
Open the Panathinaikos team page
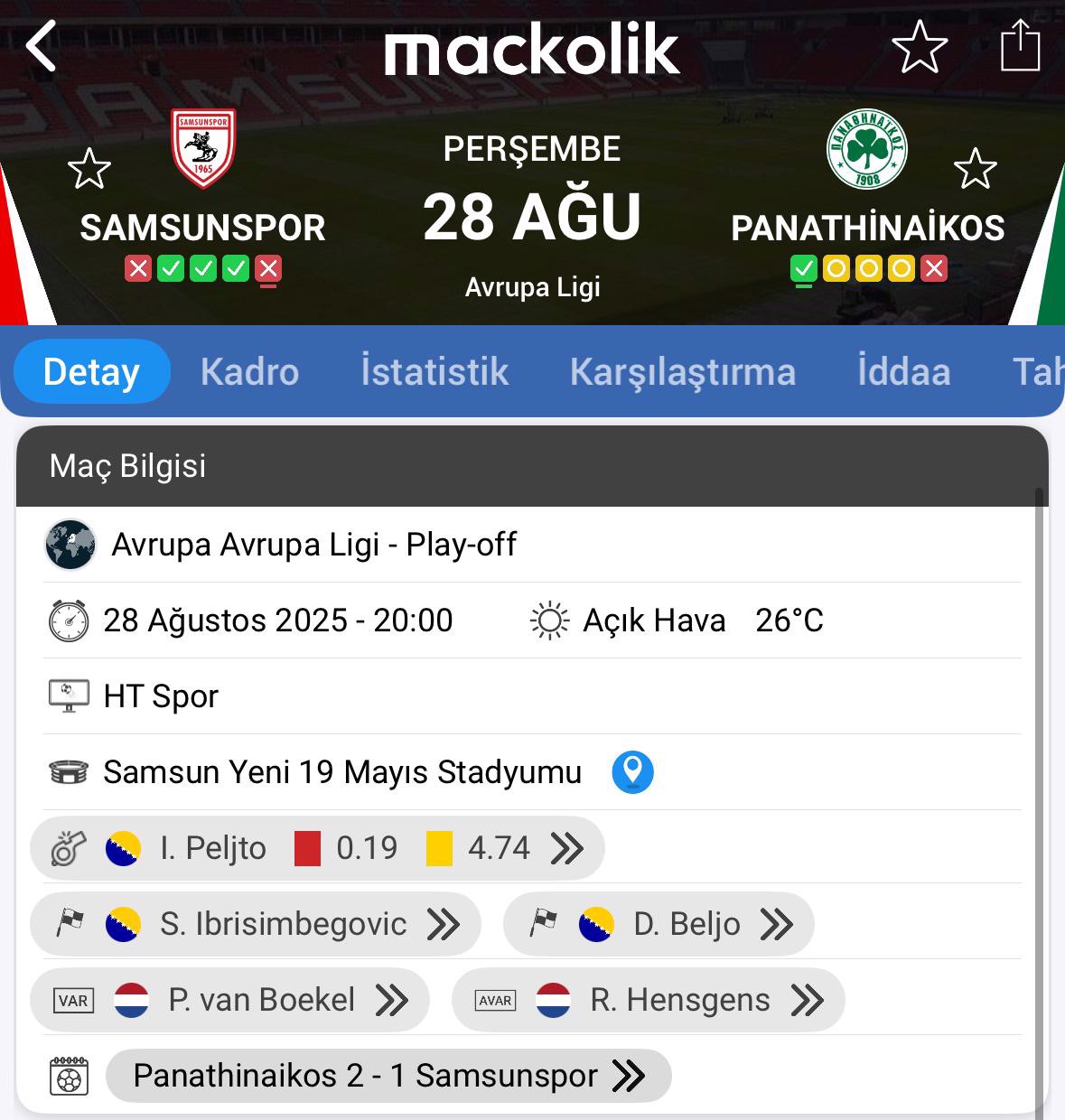tap(866, 150)
